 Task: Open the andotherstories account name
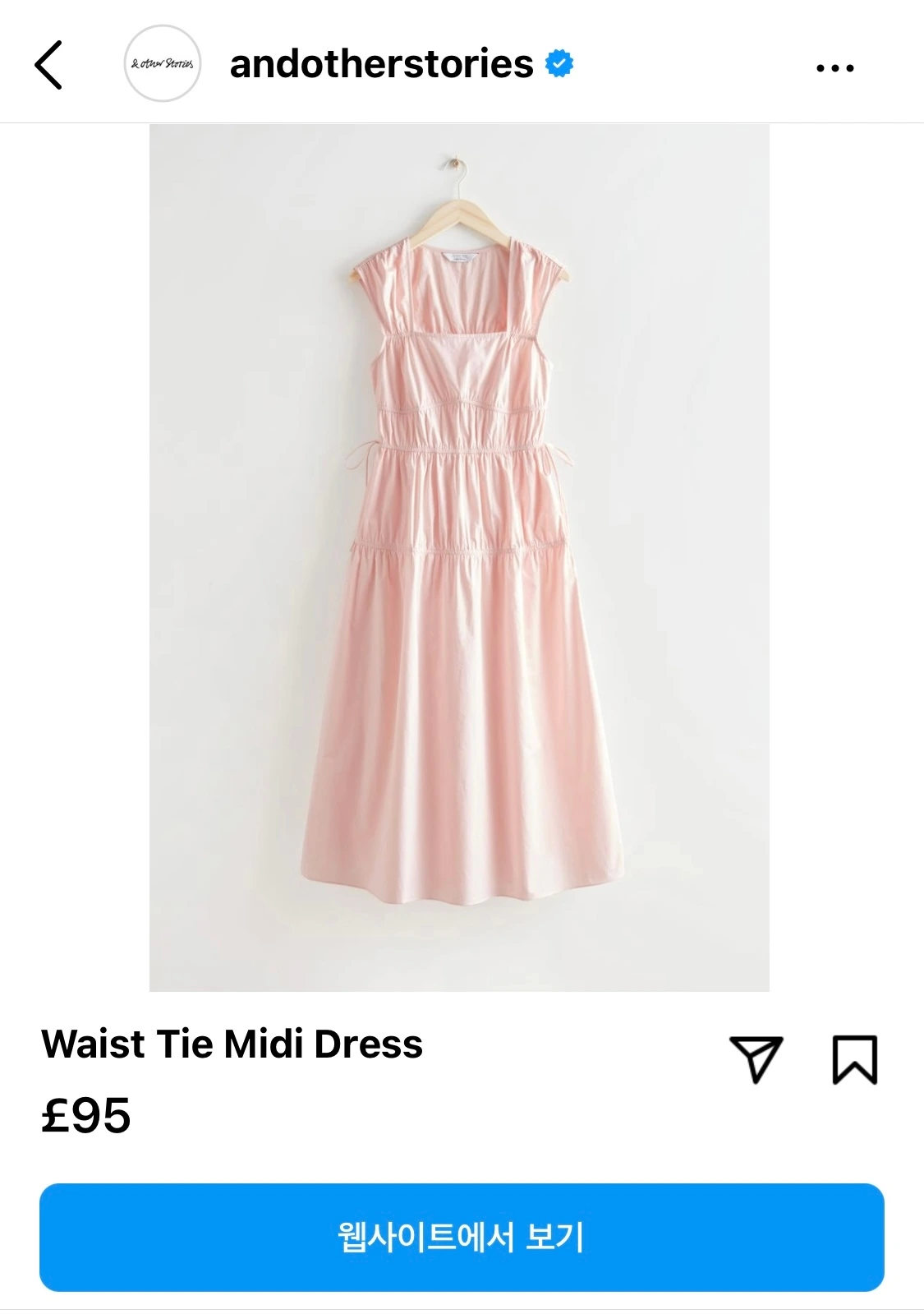[381, 64]
